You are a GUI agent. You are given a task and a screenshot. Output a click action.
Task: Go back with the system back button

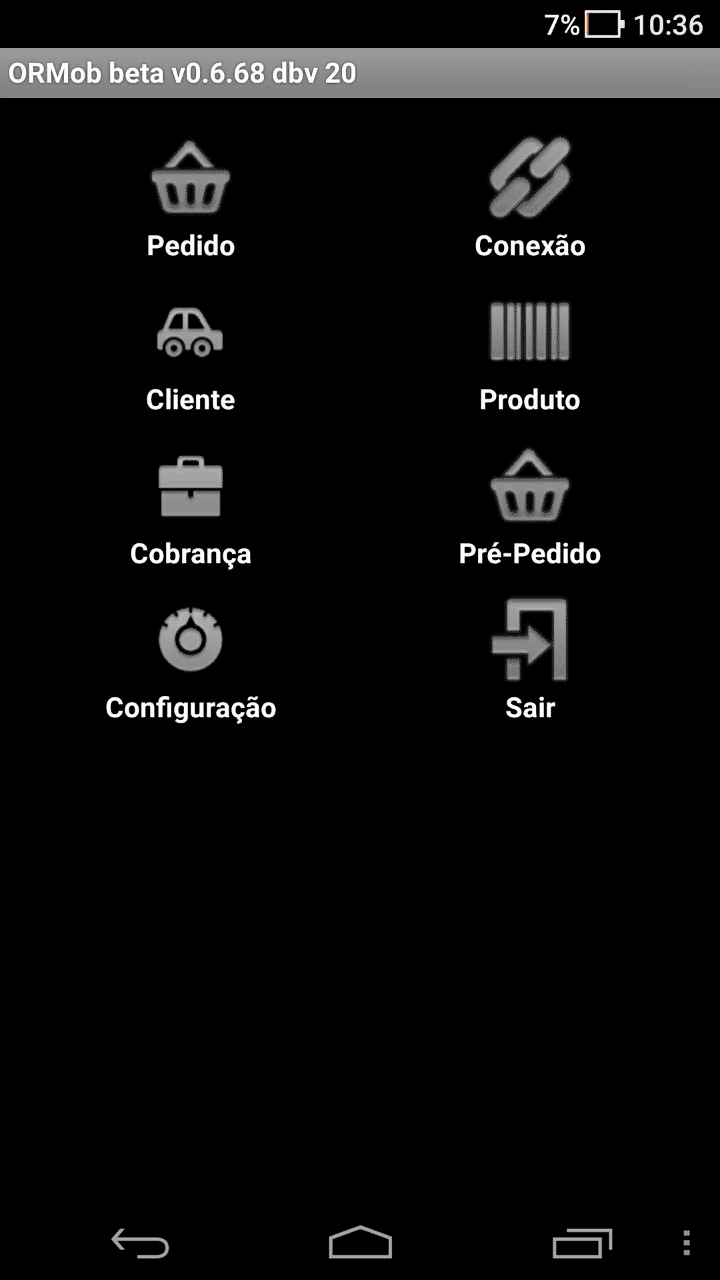pos(140,1243)
